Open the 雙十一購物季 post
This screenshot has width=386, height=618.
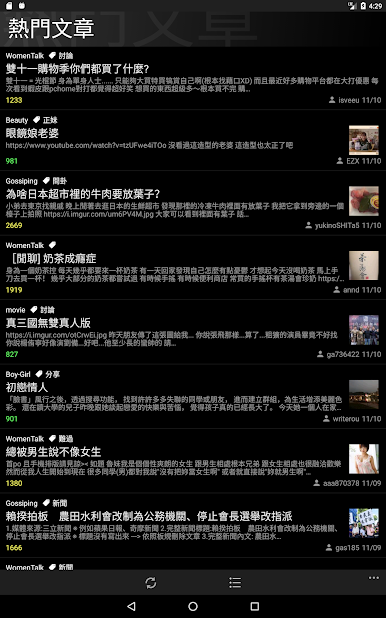tap(193, 78)
